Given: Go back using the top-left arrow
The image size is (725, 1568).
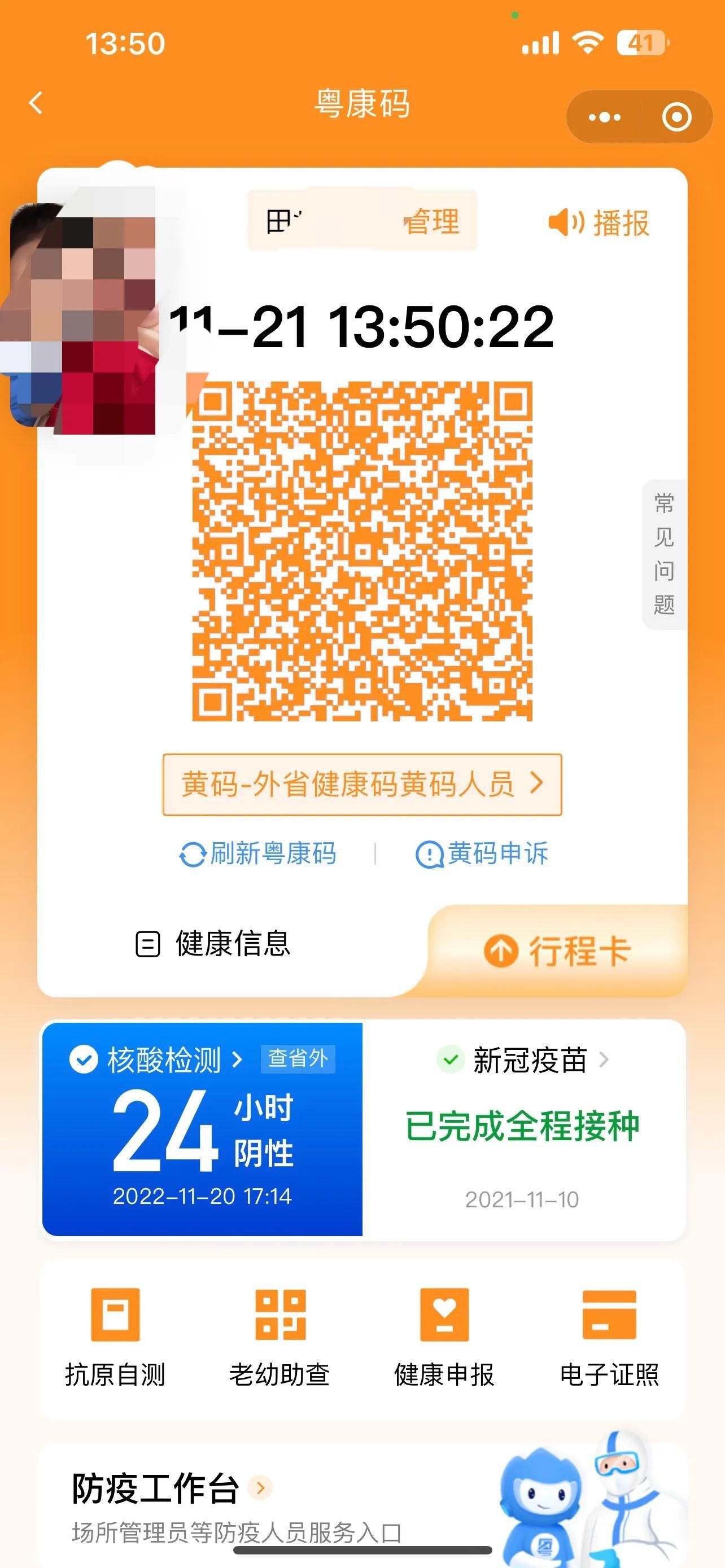Looking at the screenshot, I should pyautogui.click(x=37, y=103).
